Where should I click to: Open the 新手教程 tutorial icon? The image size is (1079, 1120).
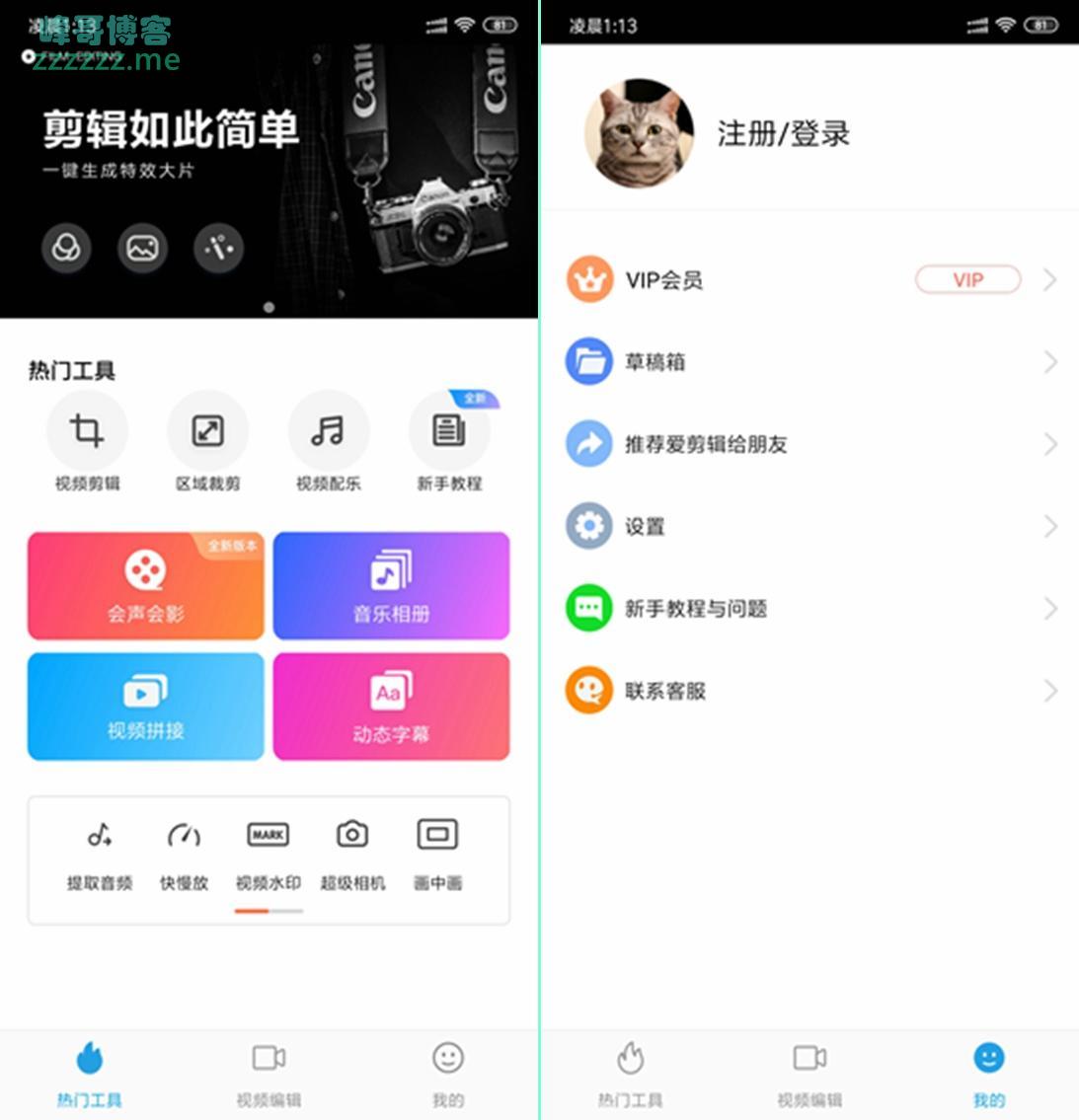tap(449, 432)
